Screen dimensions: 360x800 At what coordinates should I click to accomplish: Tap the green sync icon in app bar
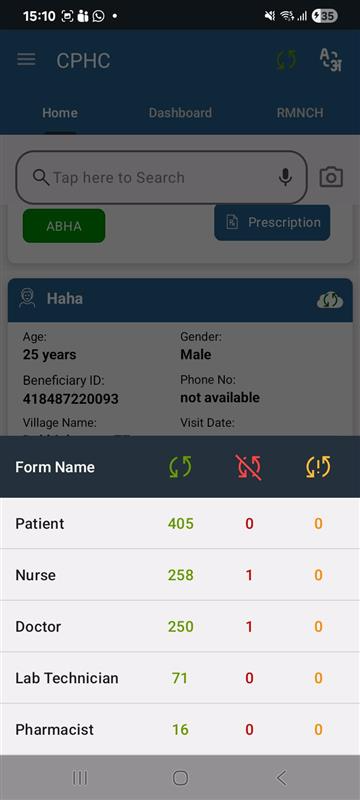tap(286, 60)
